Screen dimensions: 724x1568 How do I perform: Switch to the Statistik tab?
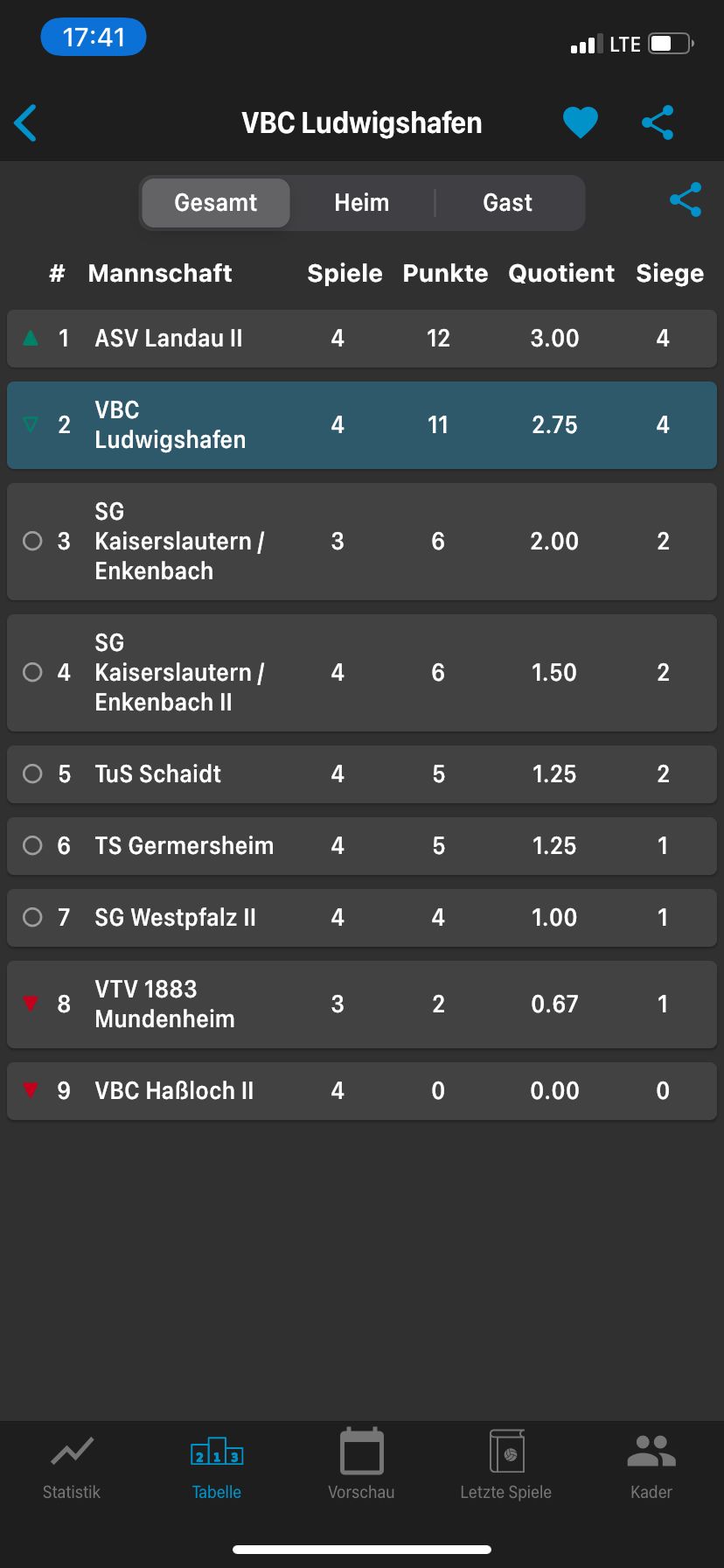[x=72, y=1468]
